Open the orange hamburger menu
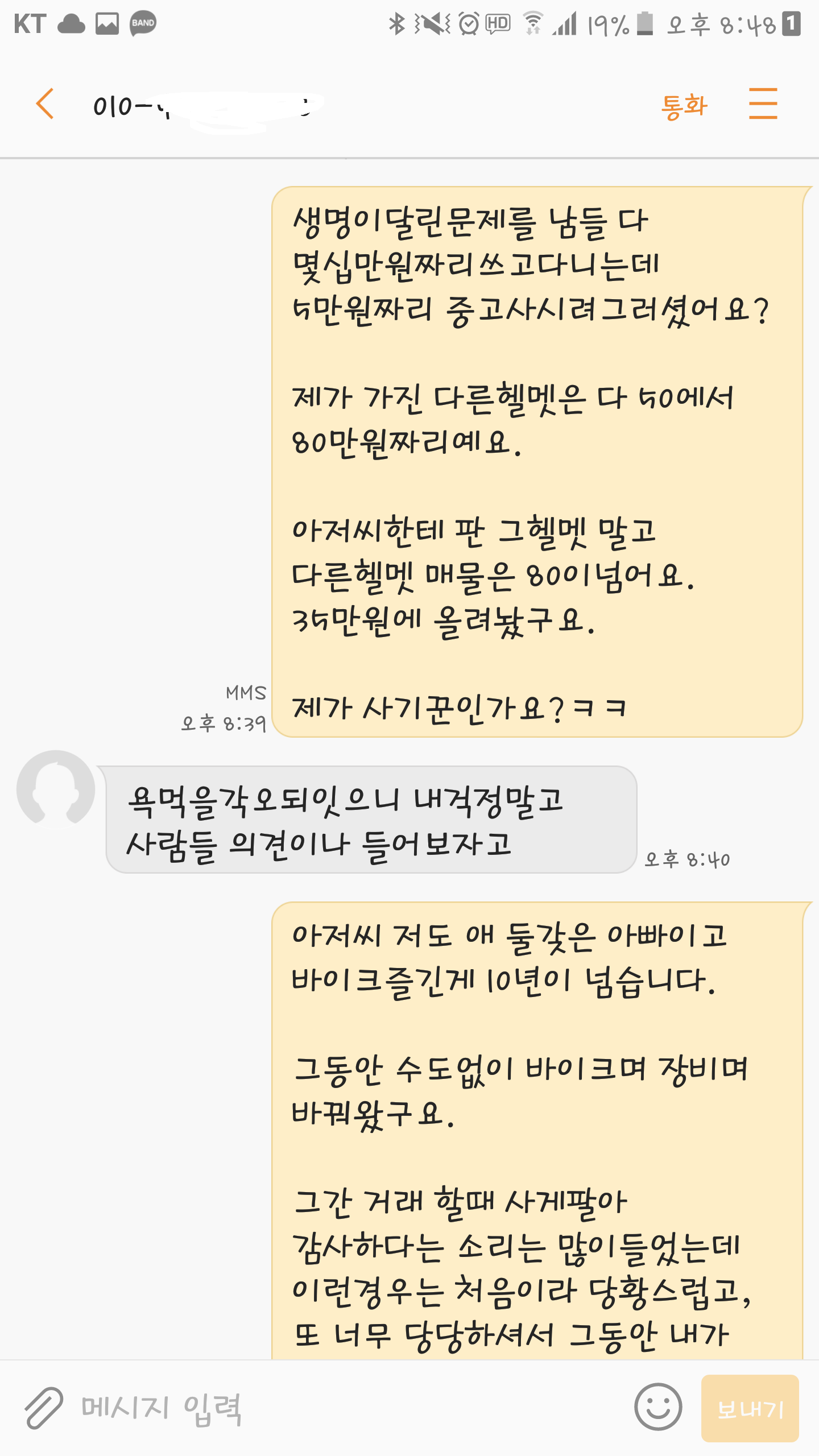The image size is (819, 1456). (x=763, y=104)
